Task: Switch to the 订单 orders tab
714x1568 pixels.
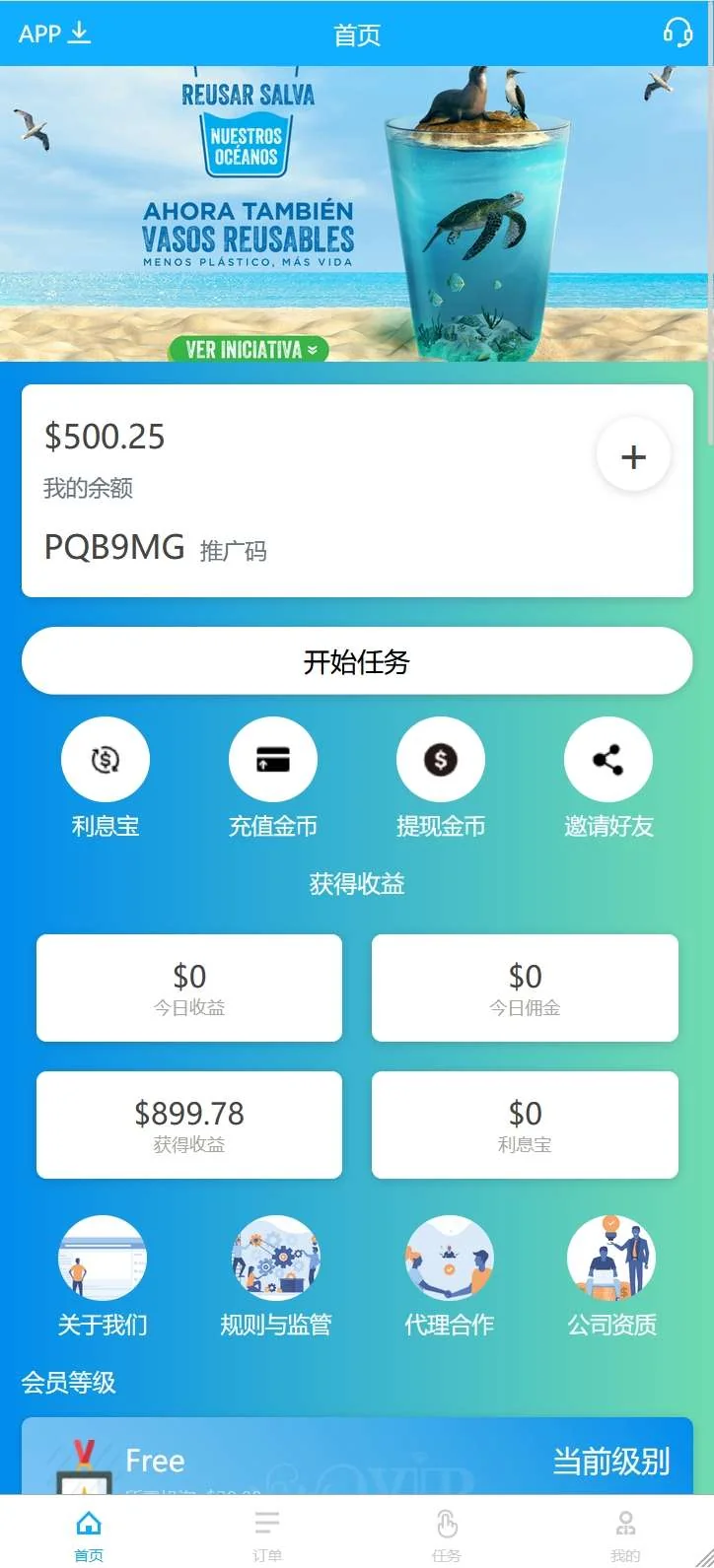Action: [267, 1534]
